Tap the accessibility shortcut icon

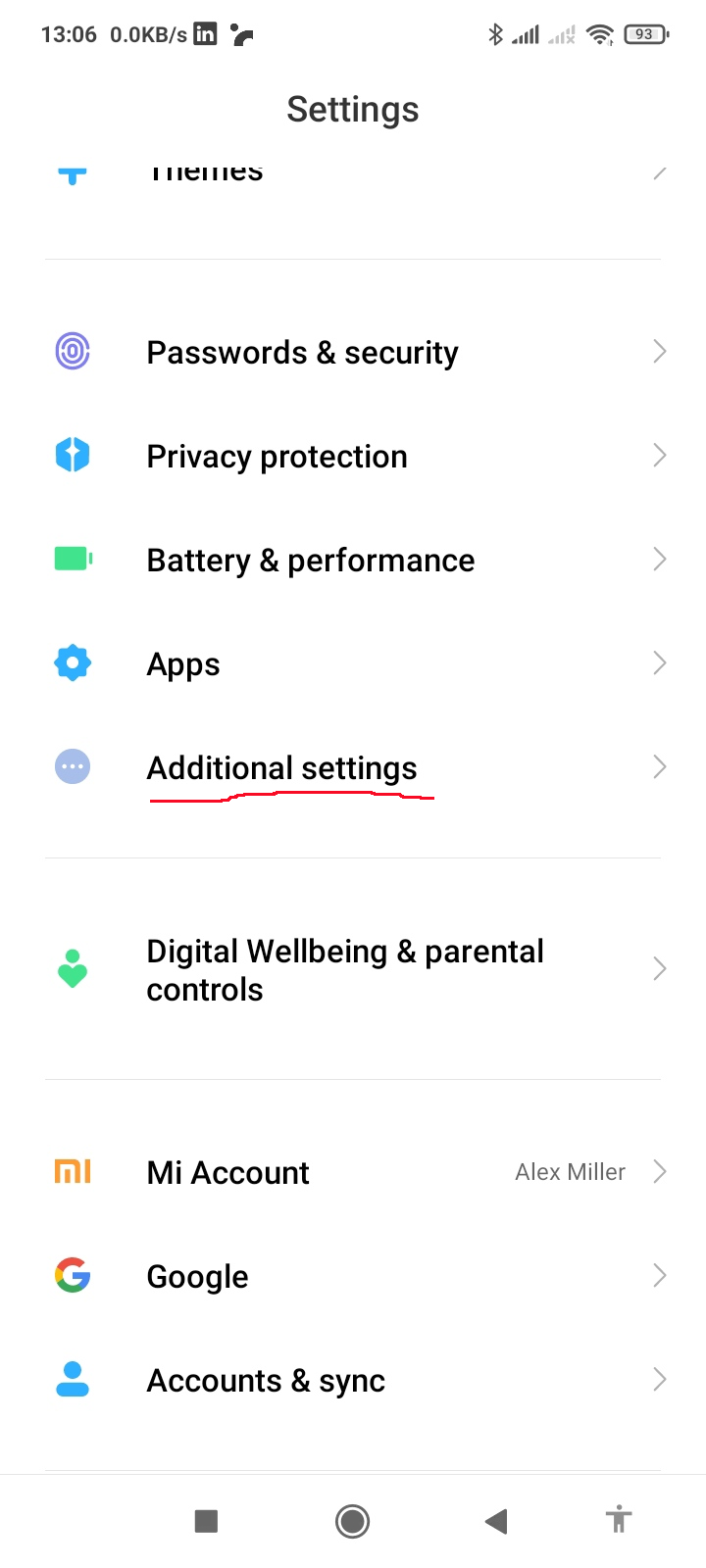[618, 1520]
